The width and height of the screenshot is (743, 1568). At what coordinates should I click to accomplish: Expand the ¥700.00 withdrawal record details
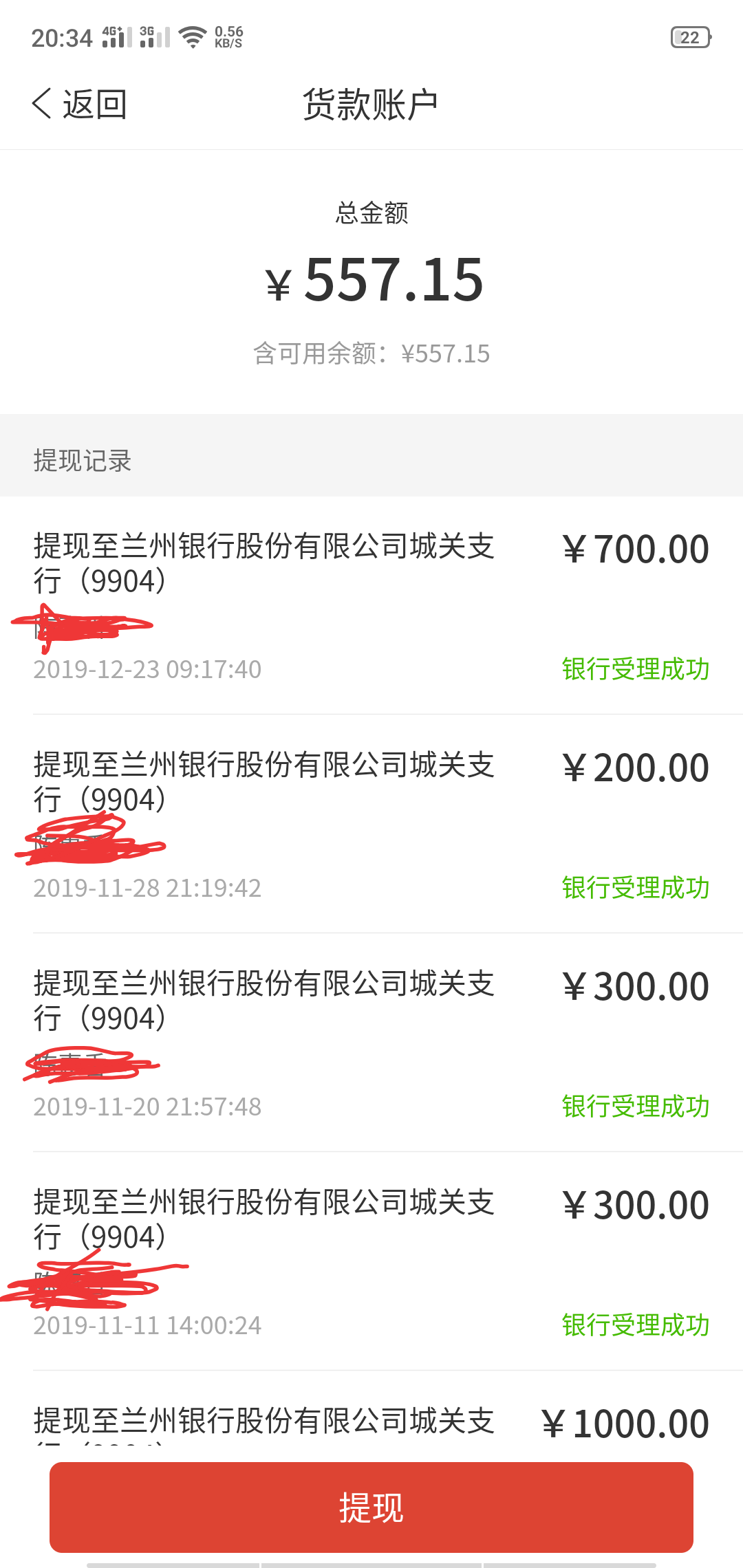click(x=371, y=605)
